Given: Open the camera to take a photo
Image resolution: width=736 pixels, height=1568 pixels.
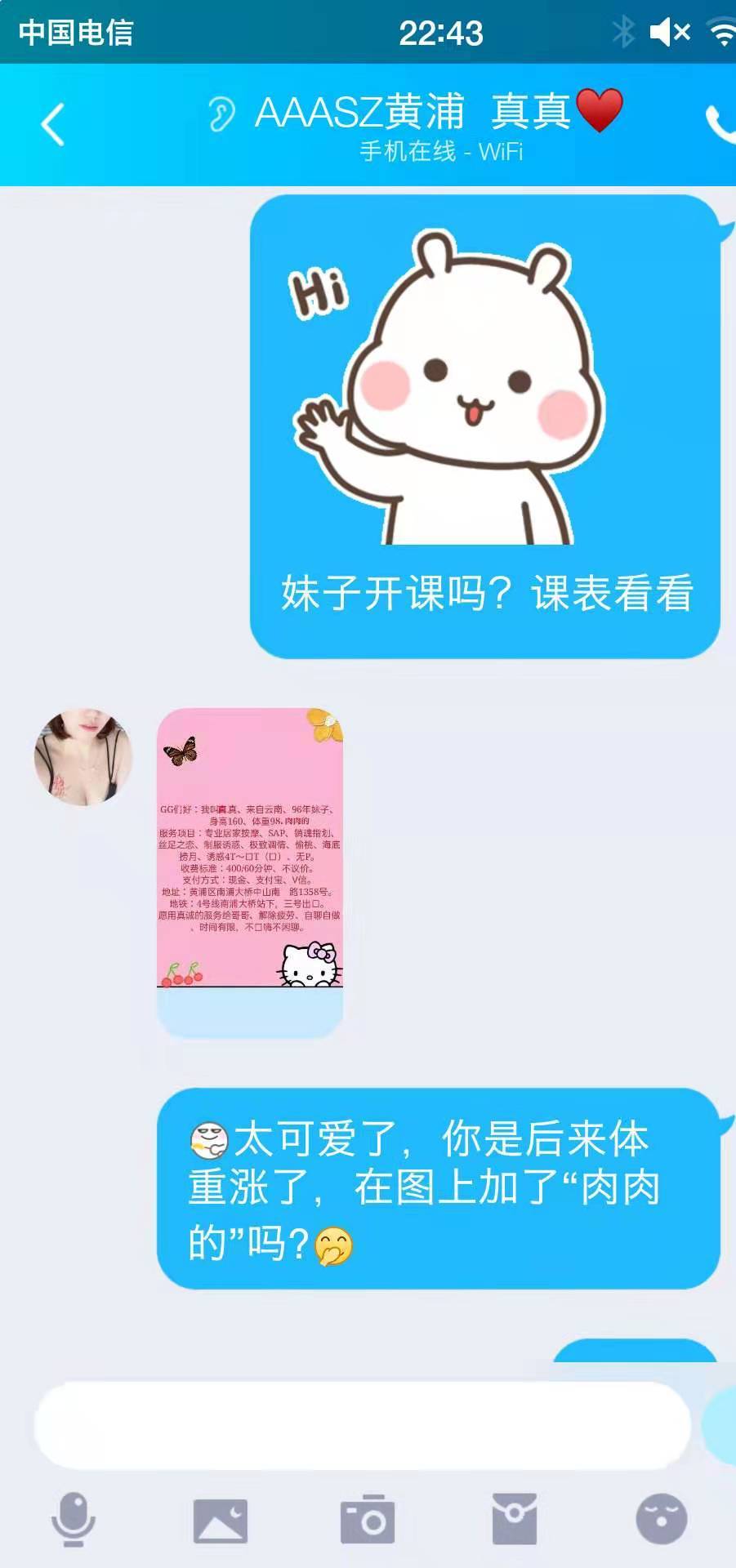Looking at the screenshot, I should 368,1520.
